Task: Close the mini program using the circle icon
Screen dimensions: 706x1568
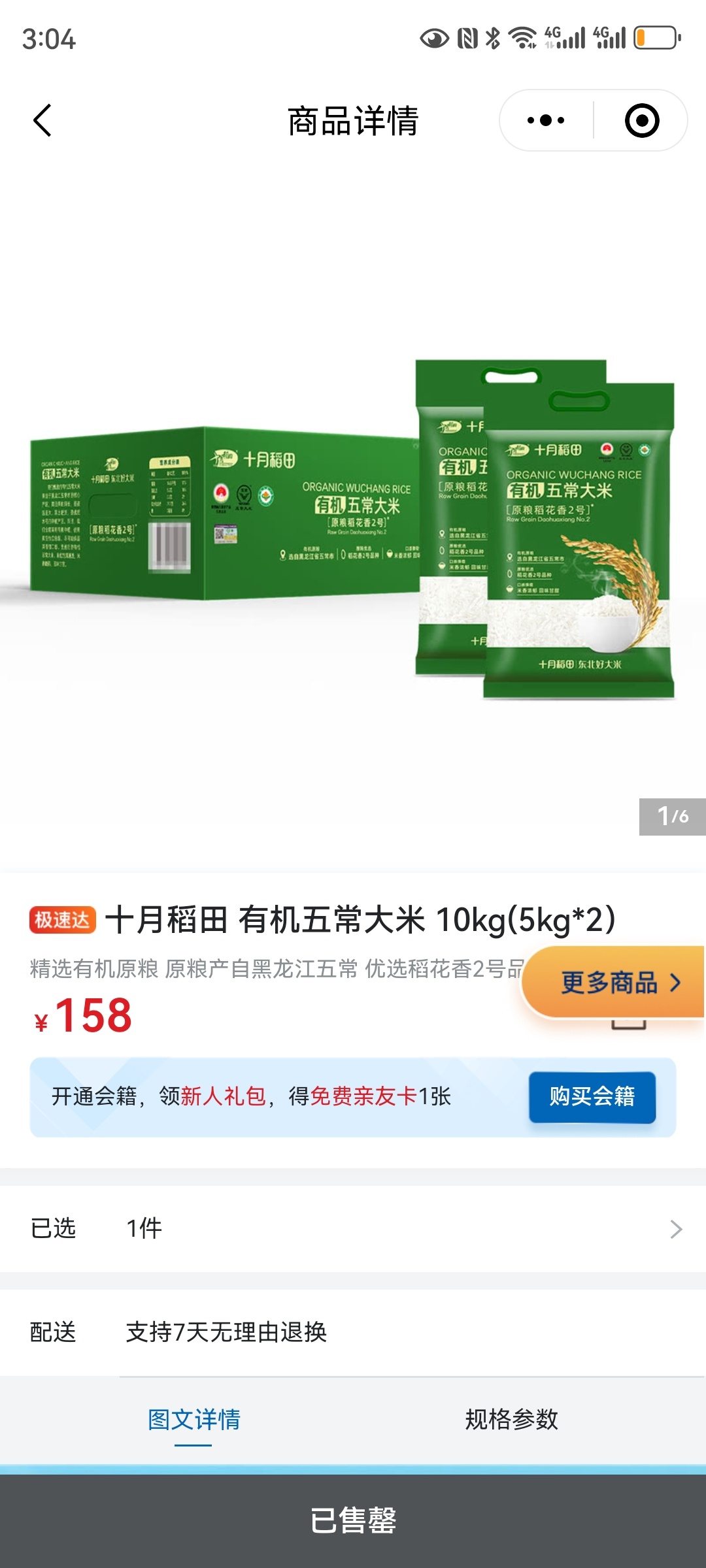Action: [641, 121]
